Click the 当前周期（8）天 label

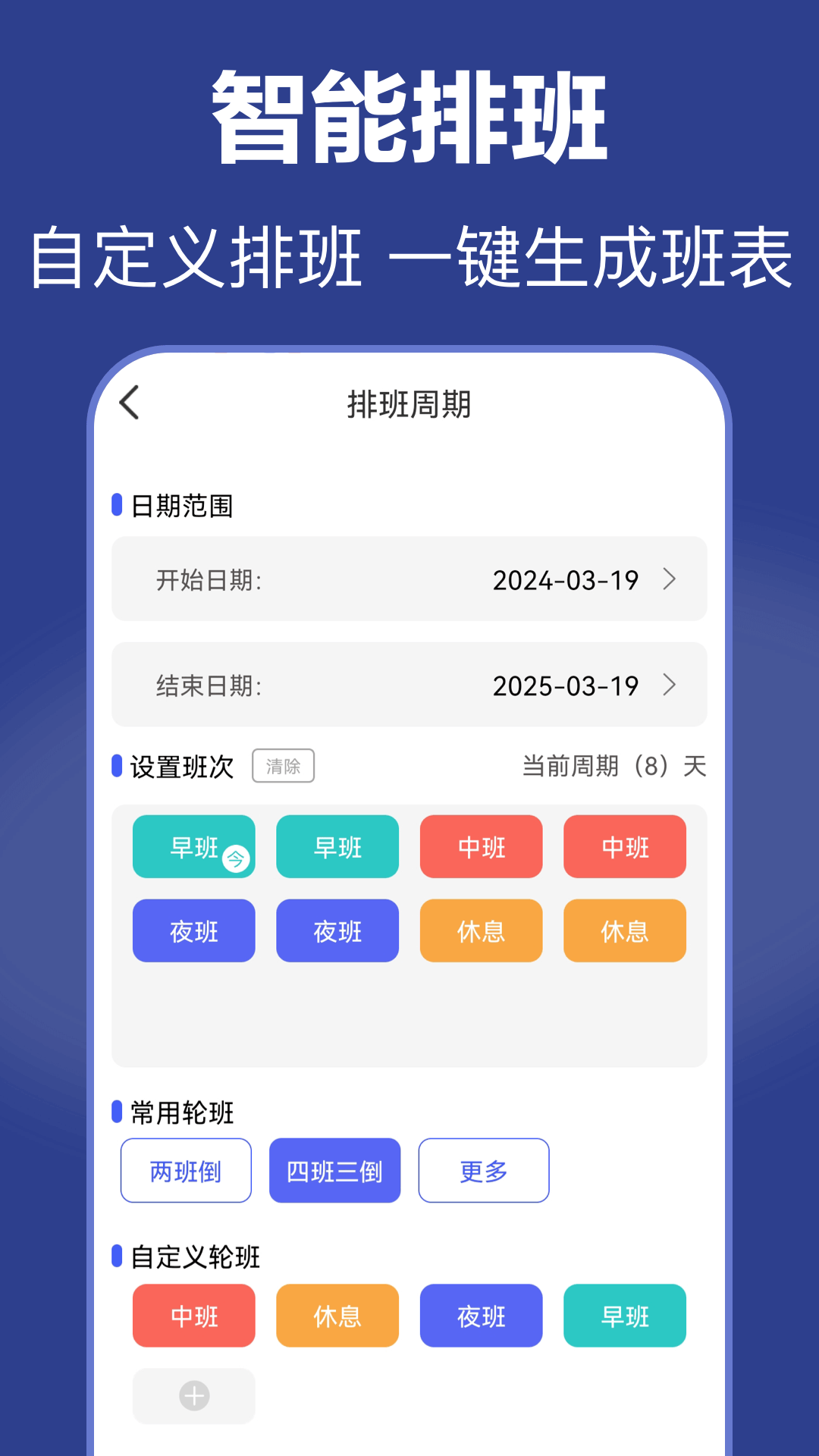614,766
